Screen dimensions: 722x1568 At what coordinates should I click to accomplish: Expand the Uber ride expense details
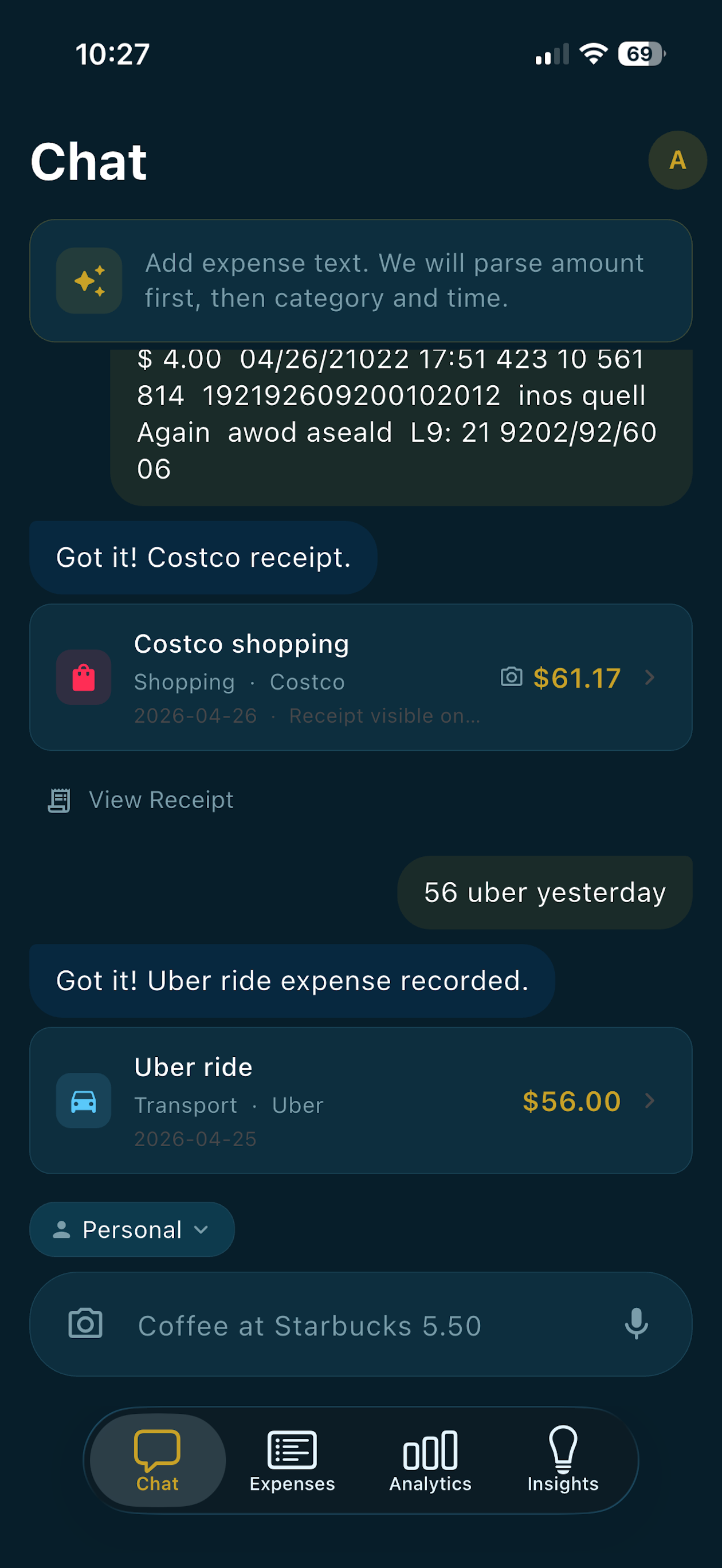click(650, 1100)
